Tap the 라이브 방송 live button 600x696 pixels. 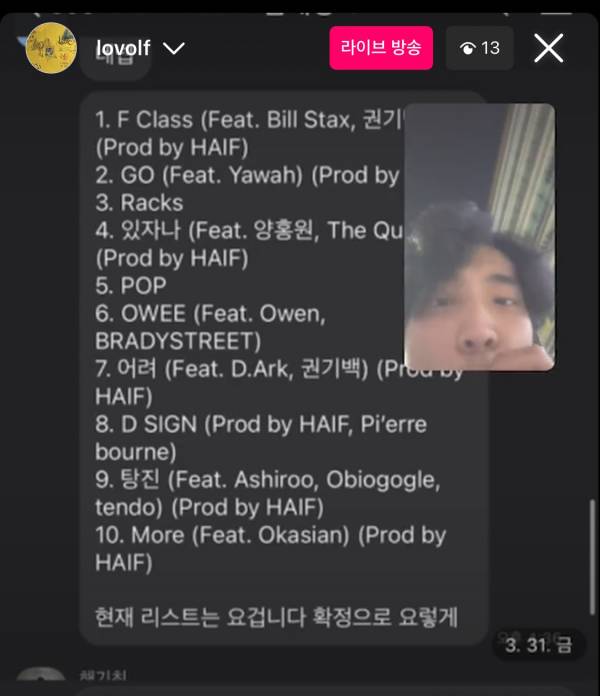pos(381,47)
